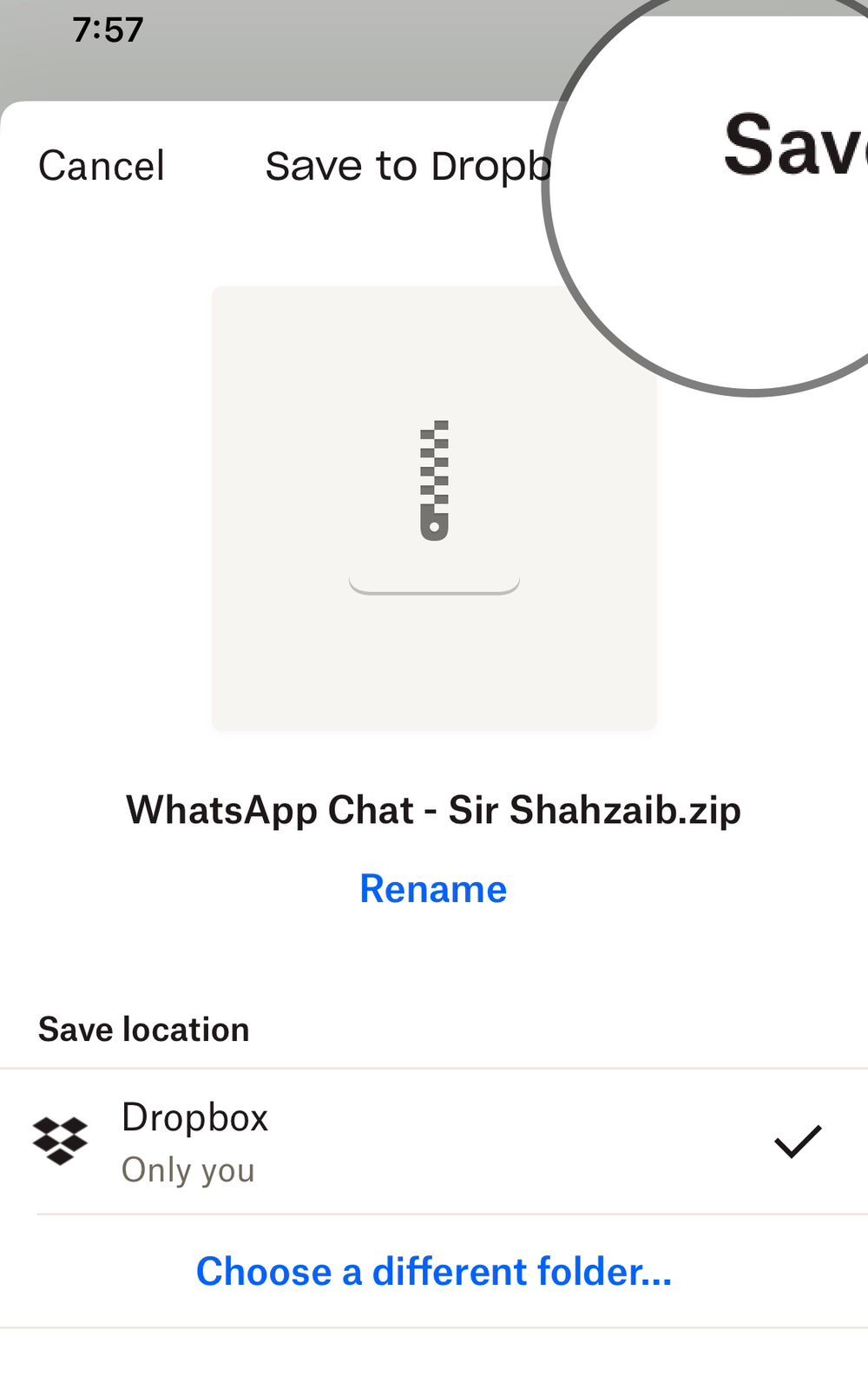Select Dropbox as the save location
This screenshot has height=1389, width=868.
[434, 1142]
